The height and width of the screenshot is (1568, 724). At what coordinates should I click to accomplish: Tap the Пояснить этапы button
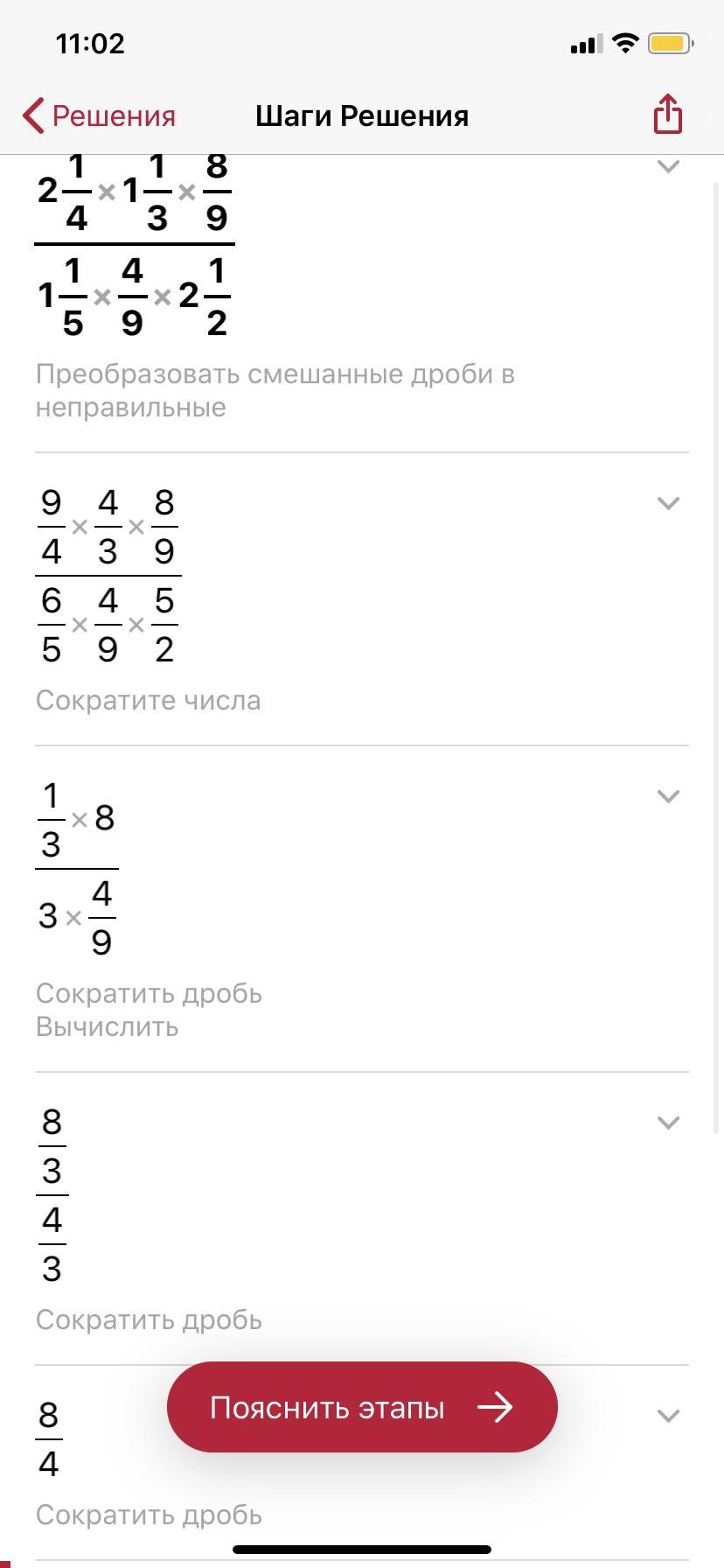362,1407
